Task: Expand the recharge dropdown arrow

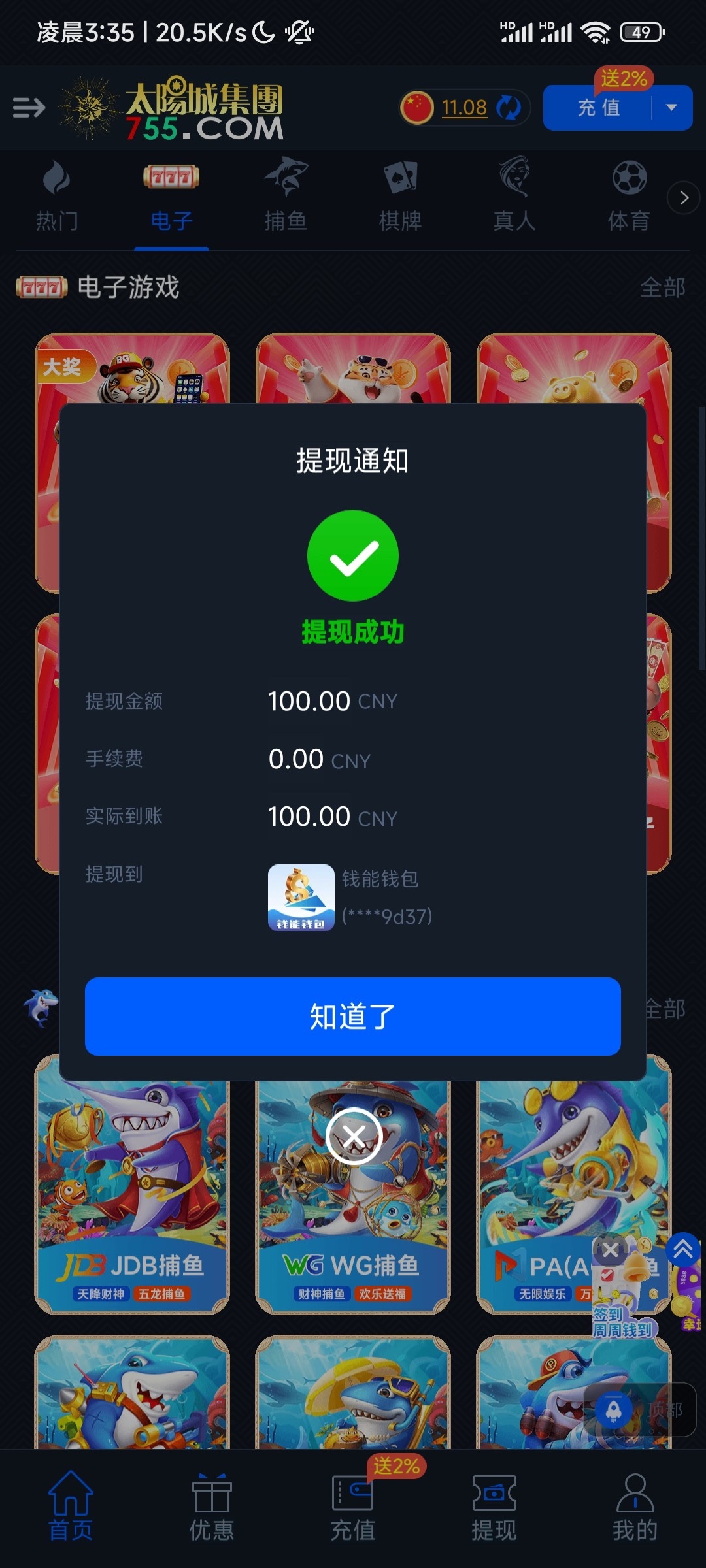Action: pyautogui.click(x=671, y=108)
